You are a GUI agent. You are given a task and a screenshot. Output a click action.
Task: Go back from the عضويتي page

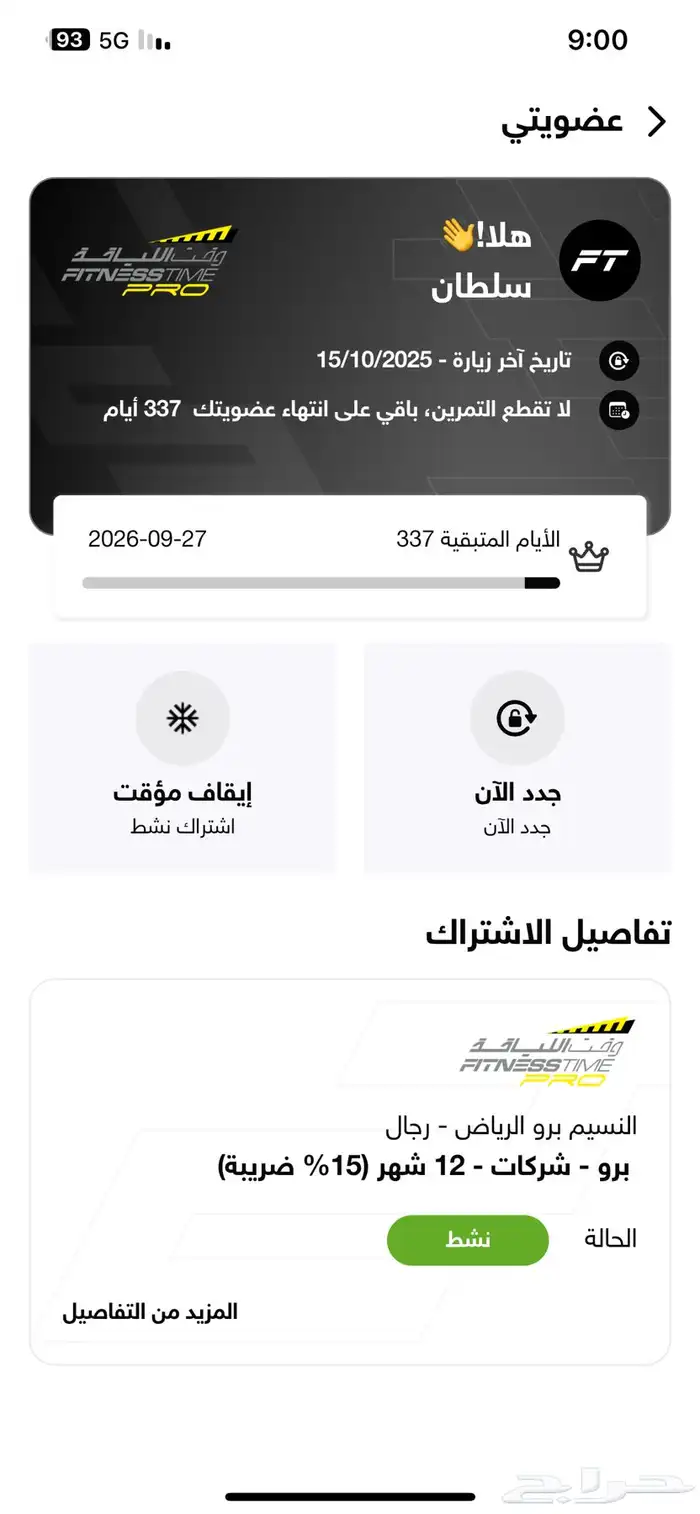click(657, 122)
